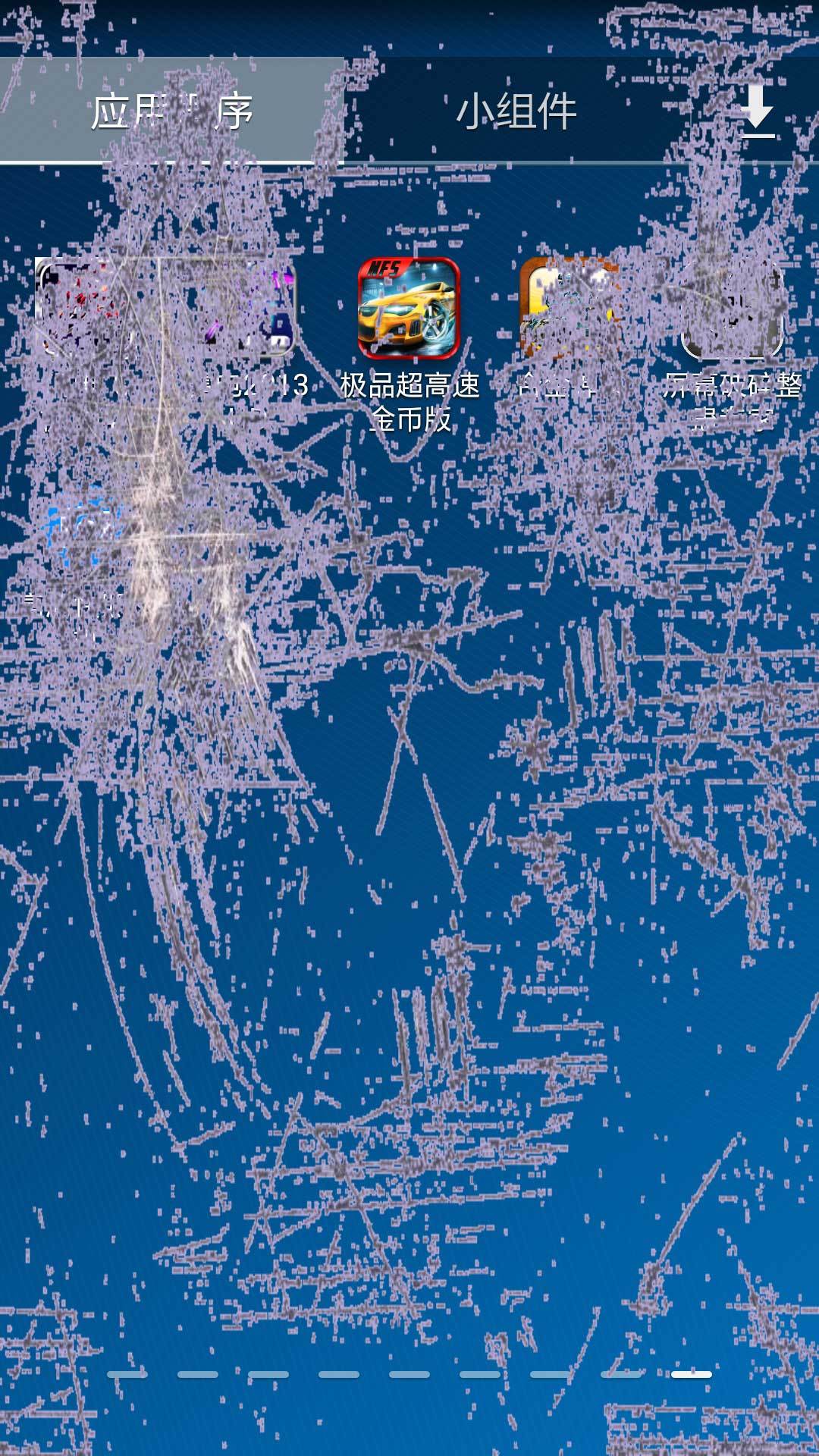The image size is (819, 1456).
Task: Open the downloads arrow icon
Action: pyautogui.click(x=757, y=111)
